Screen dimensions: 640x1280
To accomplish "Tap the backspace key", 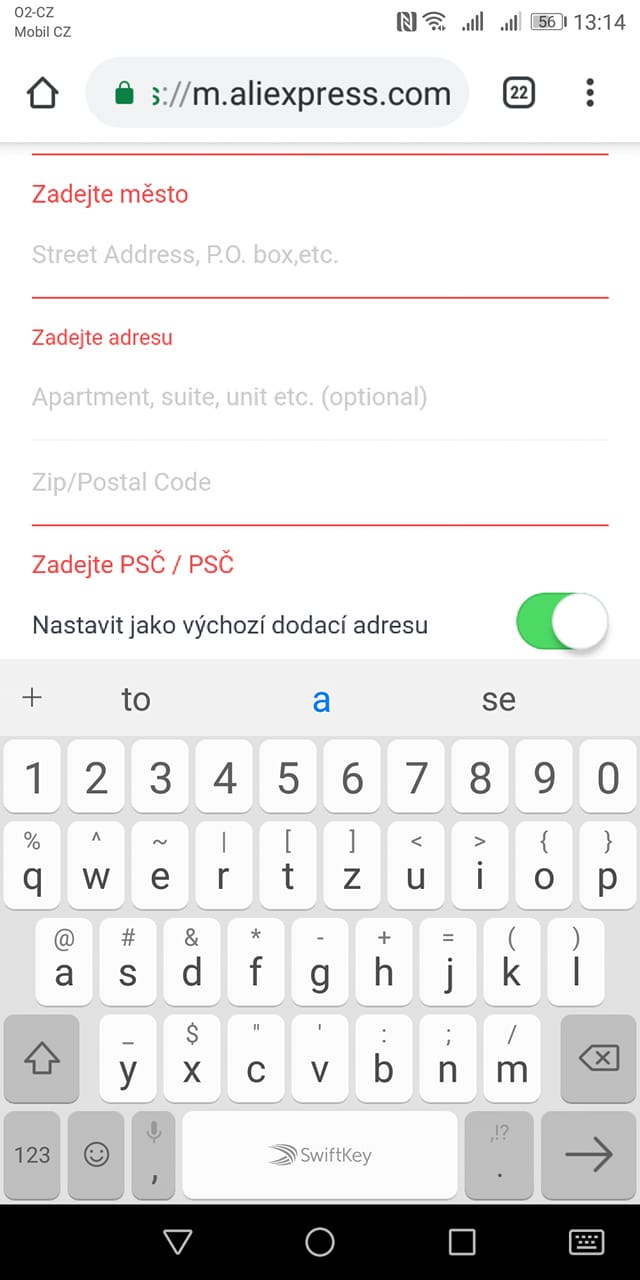I will pyautogui.click(x=598, y=1058).
